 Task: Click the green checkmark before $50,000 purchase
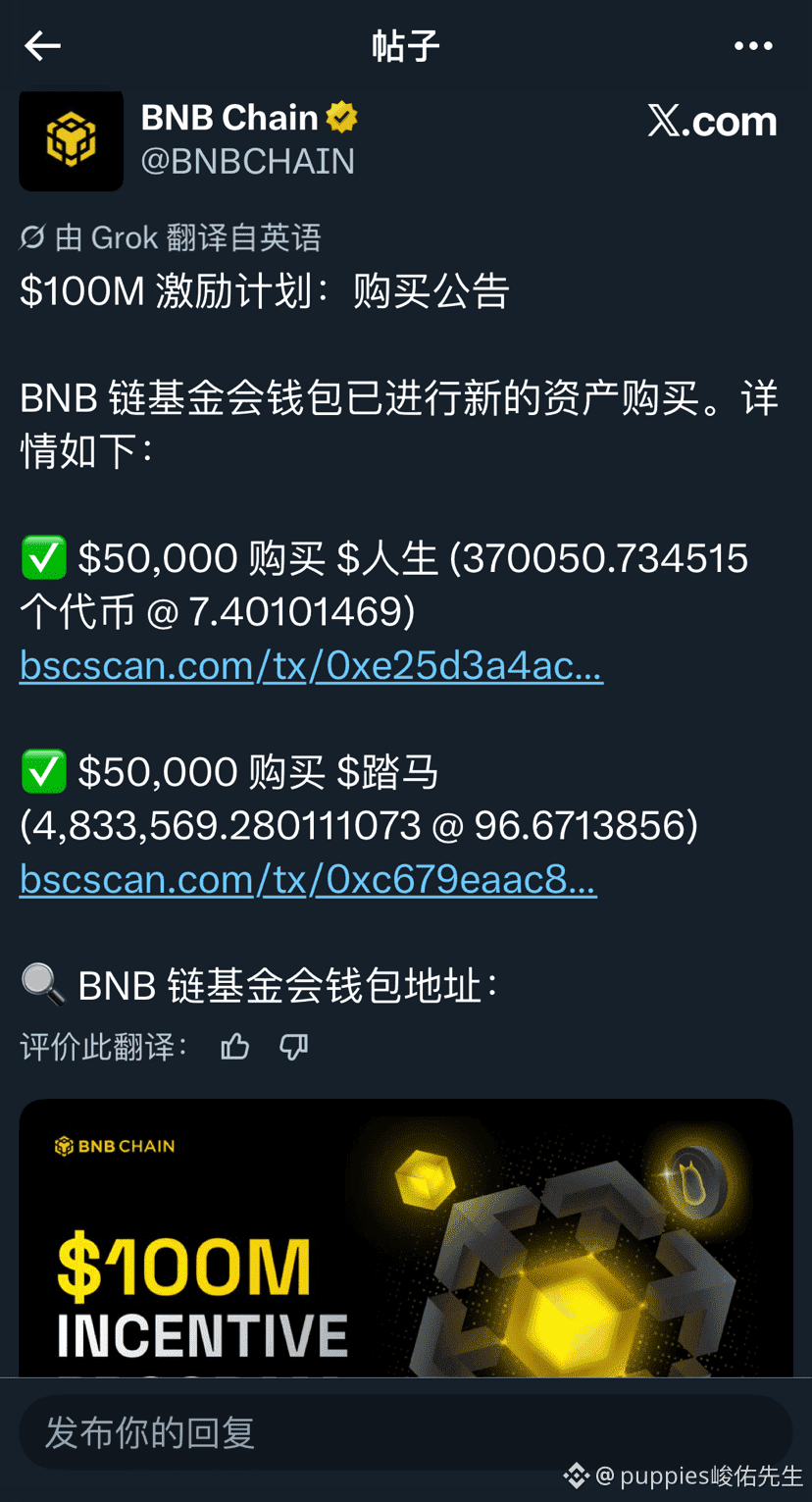pos(41,556)
